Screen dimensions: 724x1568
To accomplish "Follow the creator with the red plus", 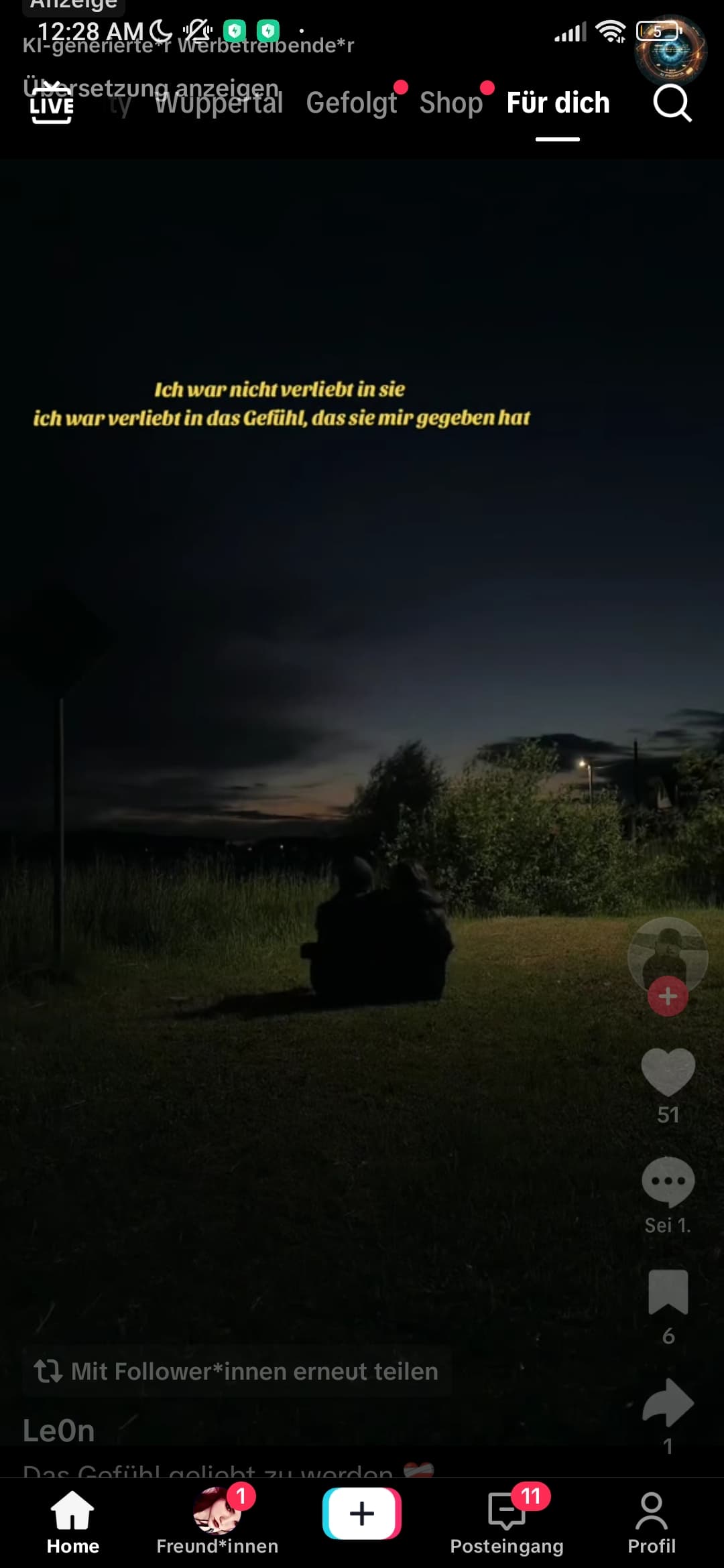I will (668, 996).
